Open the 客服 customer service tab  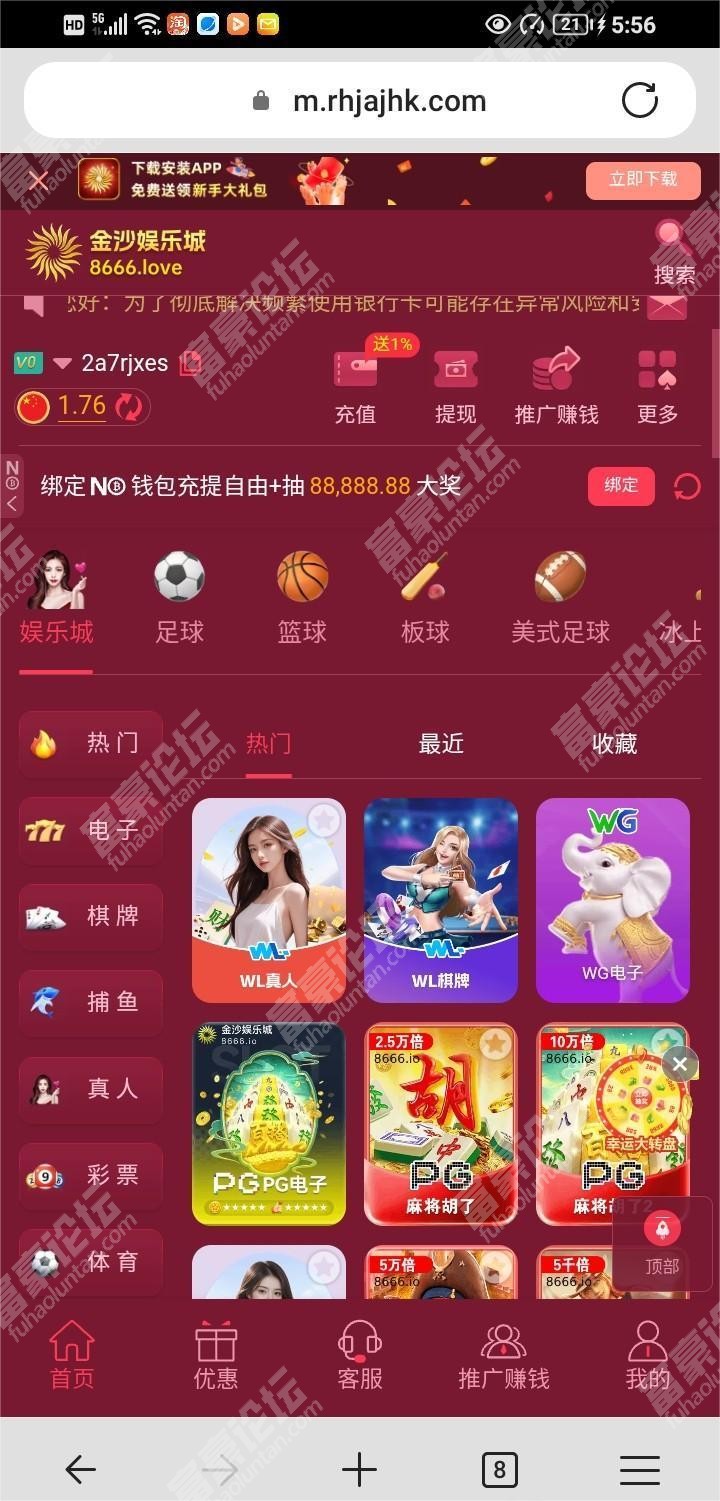(360, 1358)
